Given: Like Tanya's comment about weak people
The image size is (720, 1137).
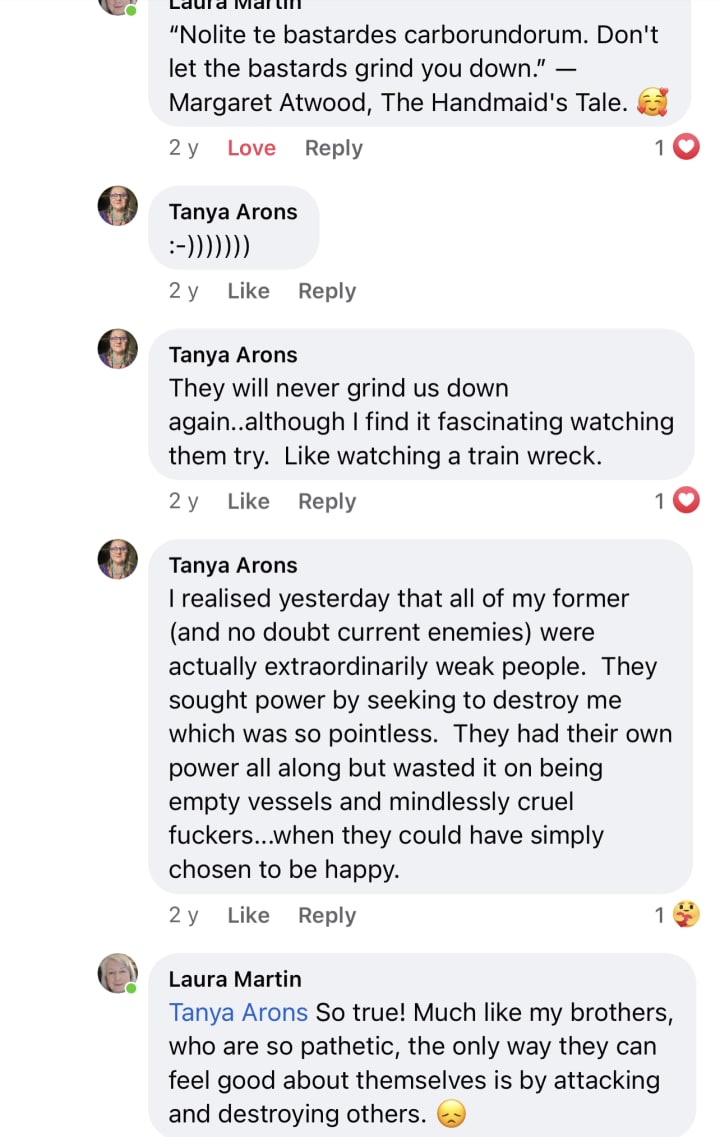Looking at the screenshot, I should 248,915.
